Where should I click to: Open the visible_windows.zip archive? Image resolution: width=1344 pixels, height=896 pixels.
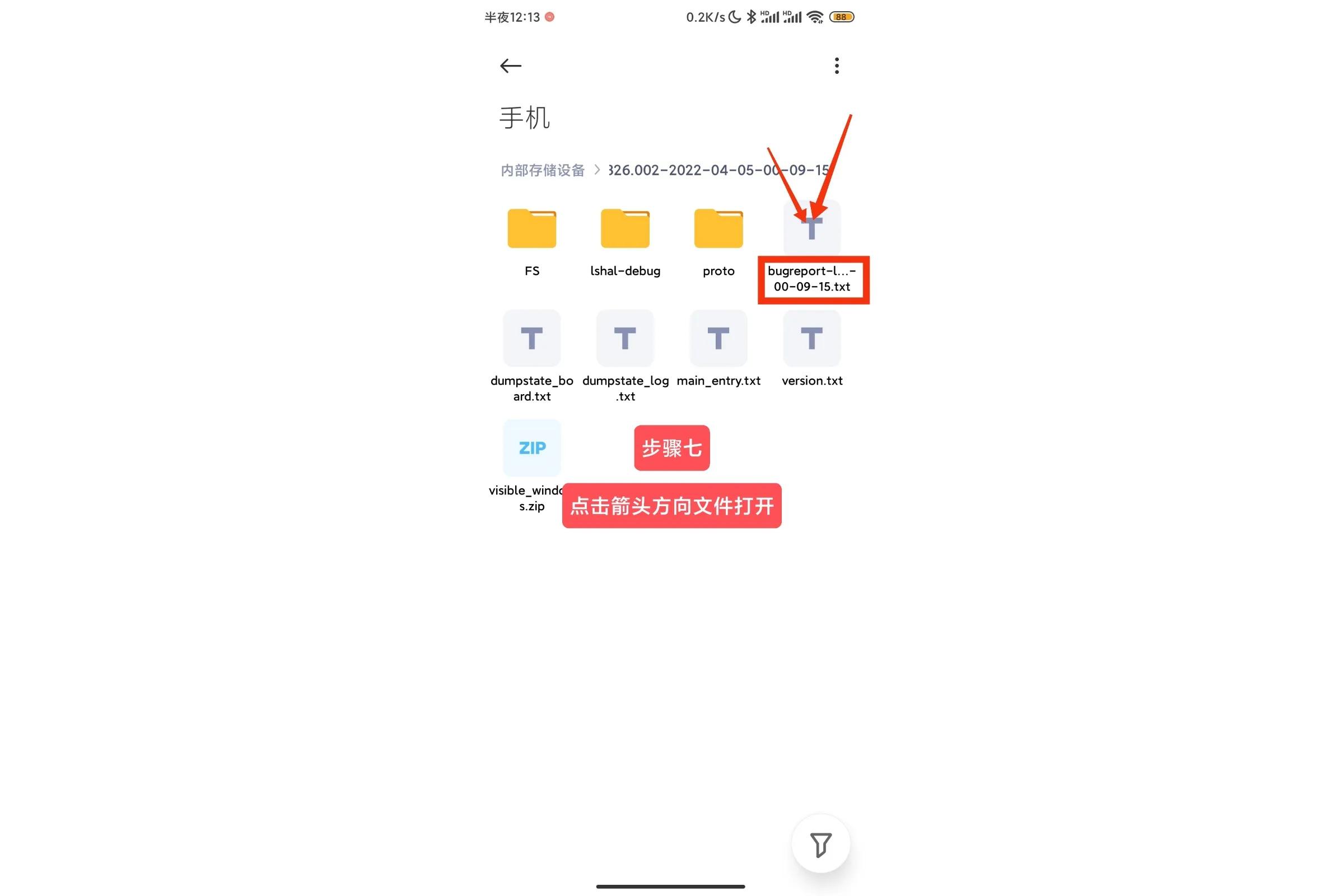531,449
